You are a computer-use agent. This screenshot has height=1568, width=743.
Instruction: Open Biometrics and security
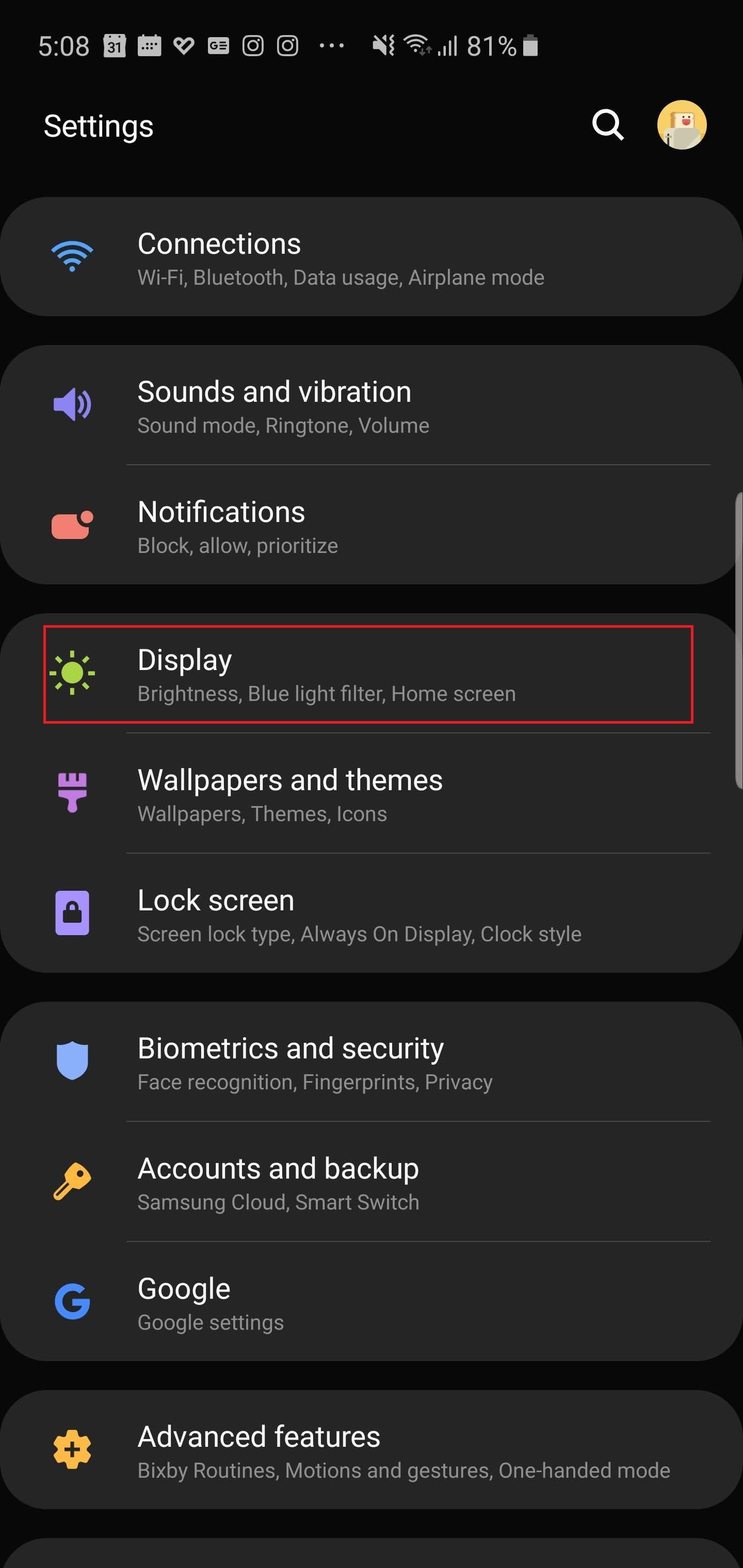click(370, 1062)
